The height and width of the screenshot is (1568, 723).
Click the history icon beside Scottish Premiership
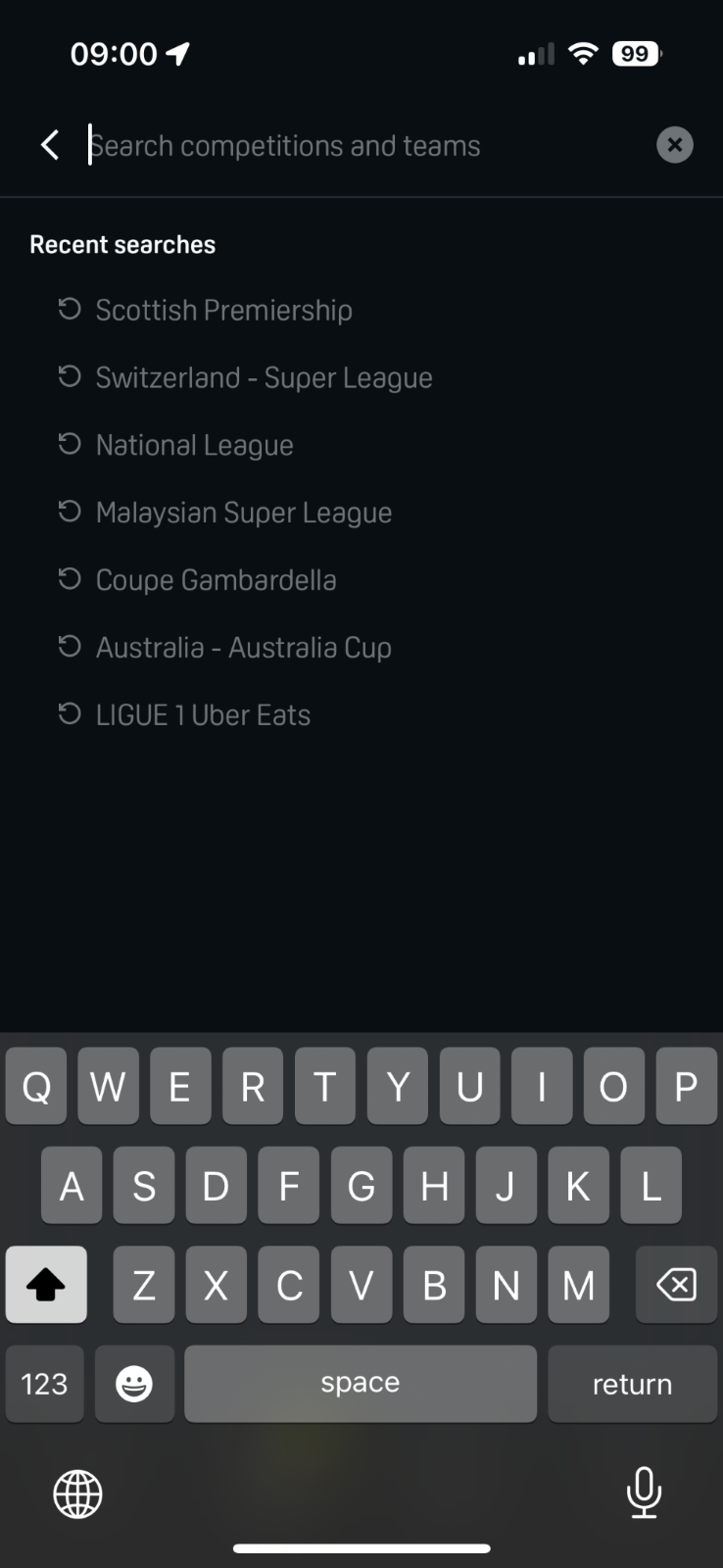click(68, 309)
